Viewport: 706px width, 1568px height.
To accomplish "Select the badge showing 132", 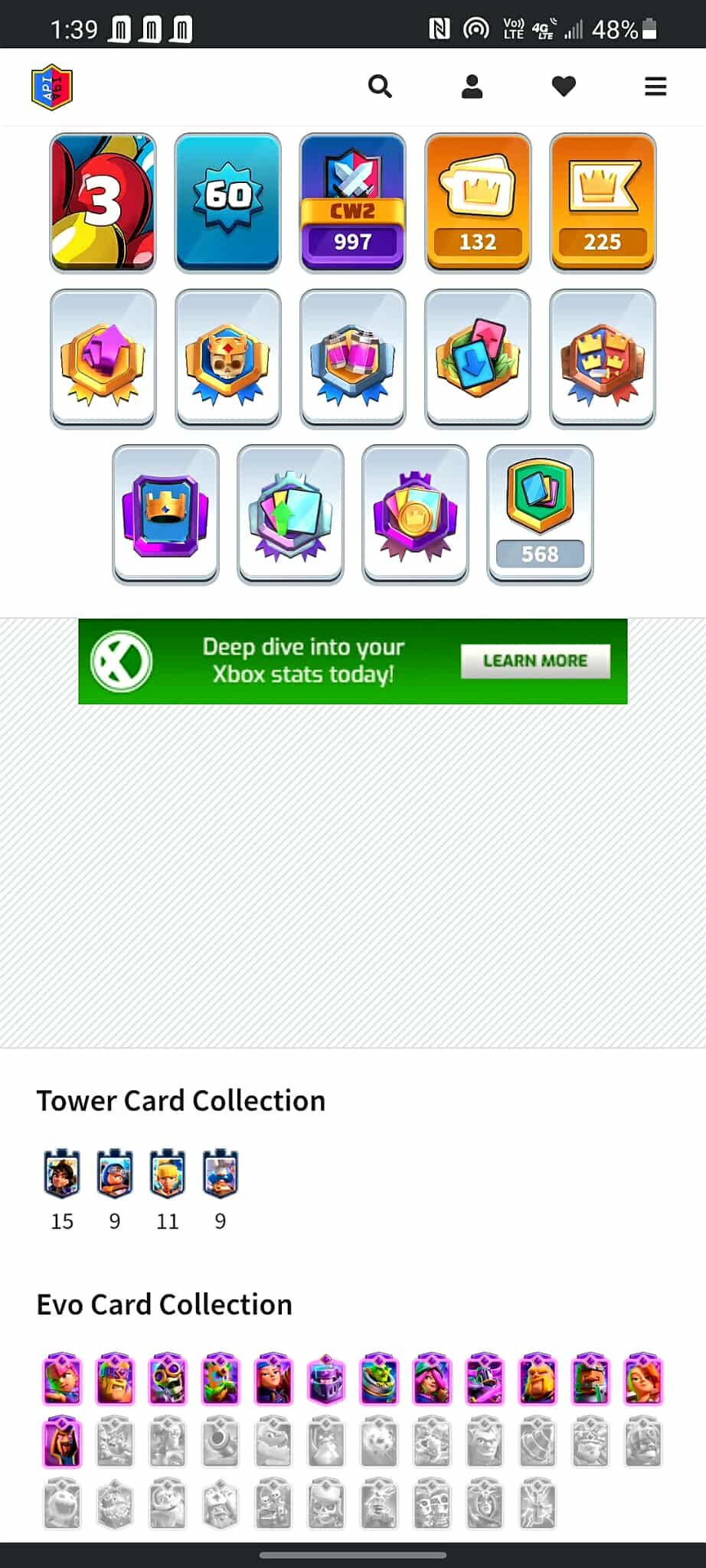I will (478, 203).
